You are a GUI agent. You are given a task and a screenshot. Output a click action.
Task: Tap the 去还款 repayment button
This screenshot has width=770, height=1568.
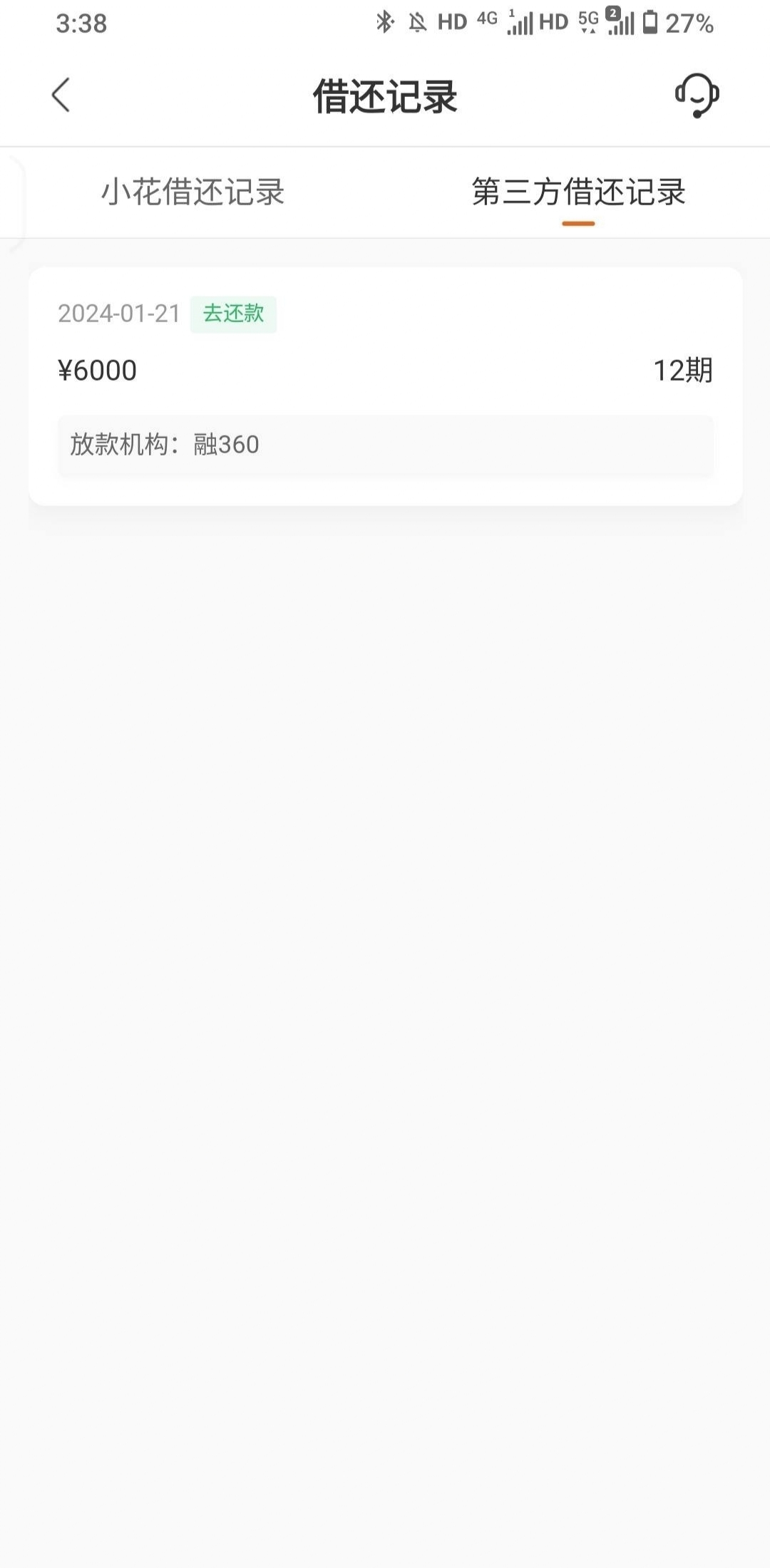pos(233,314)
